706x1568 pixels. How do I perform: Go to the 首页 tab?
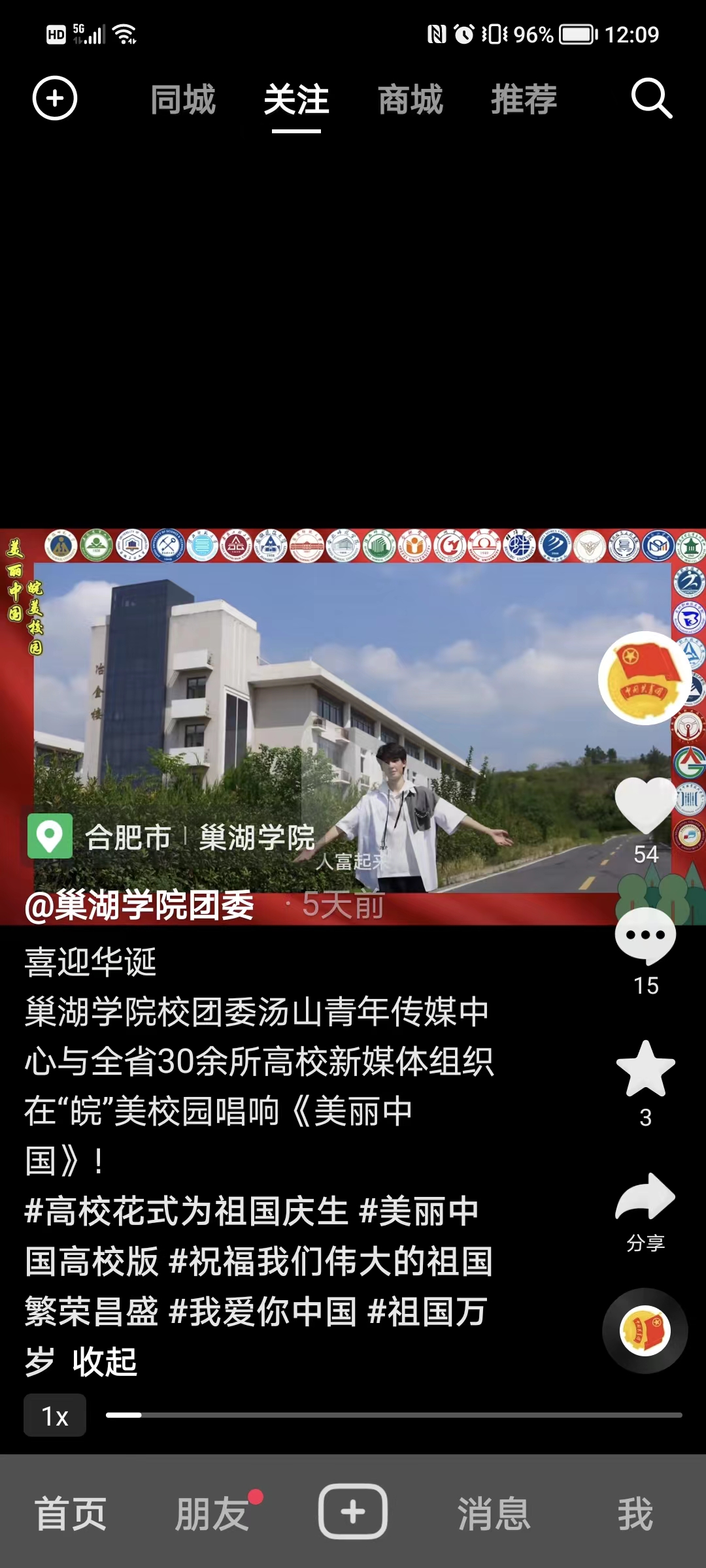coord(71,1513)
